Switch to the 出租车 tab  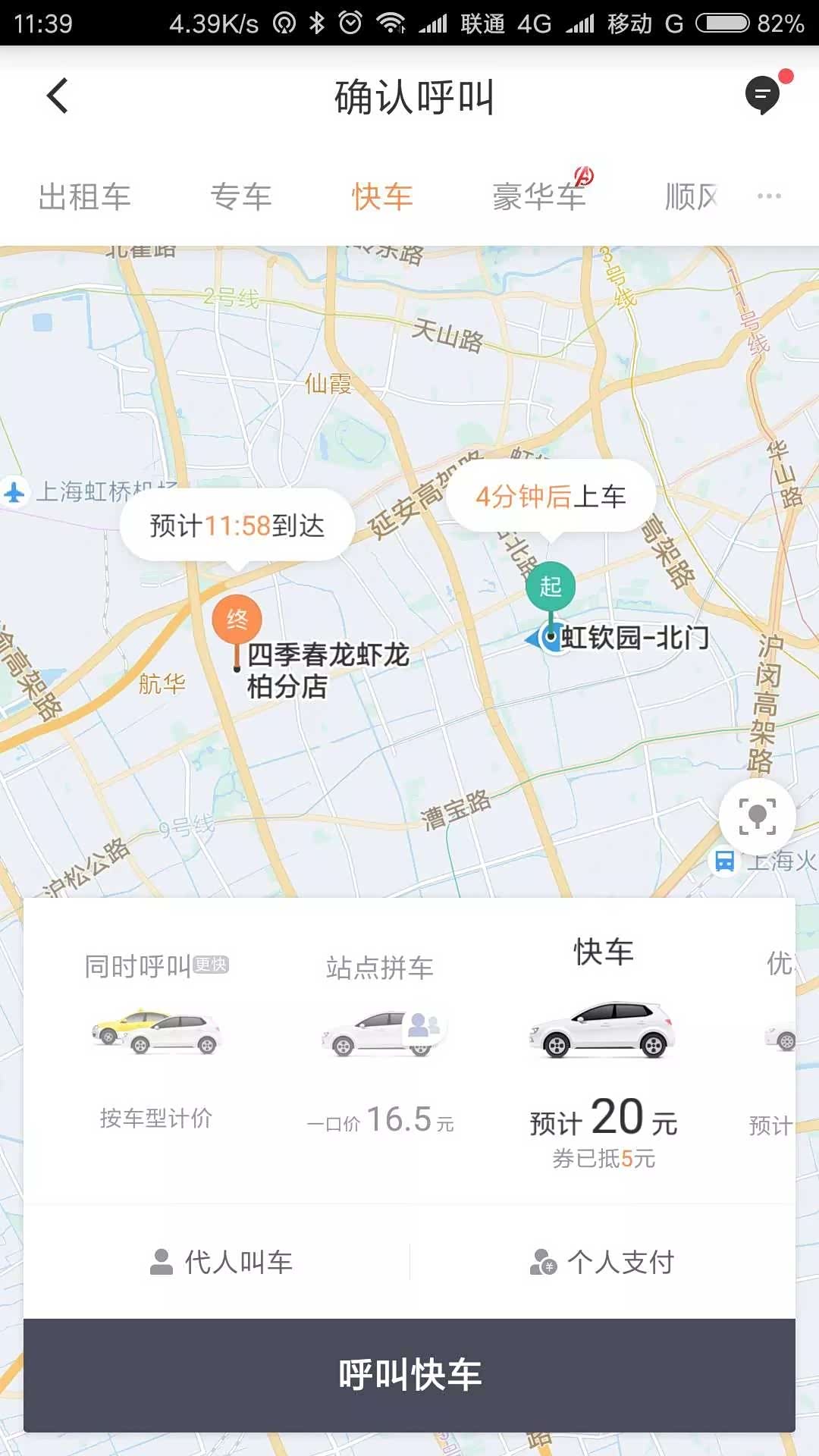coord(84,197)
